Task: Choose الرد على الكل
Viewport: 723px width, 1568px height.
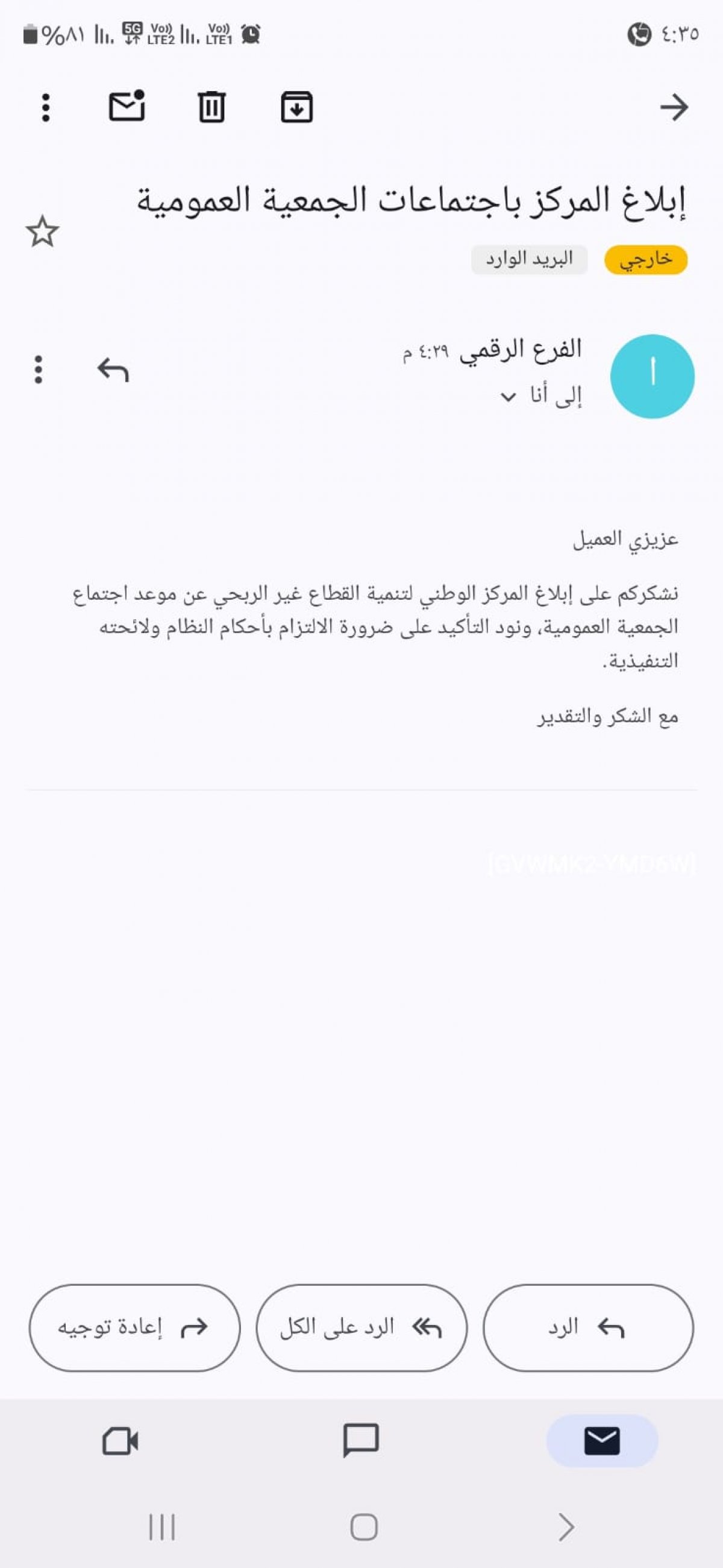Action: tap(361, 1327)
